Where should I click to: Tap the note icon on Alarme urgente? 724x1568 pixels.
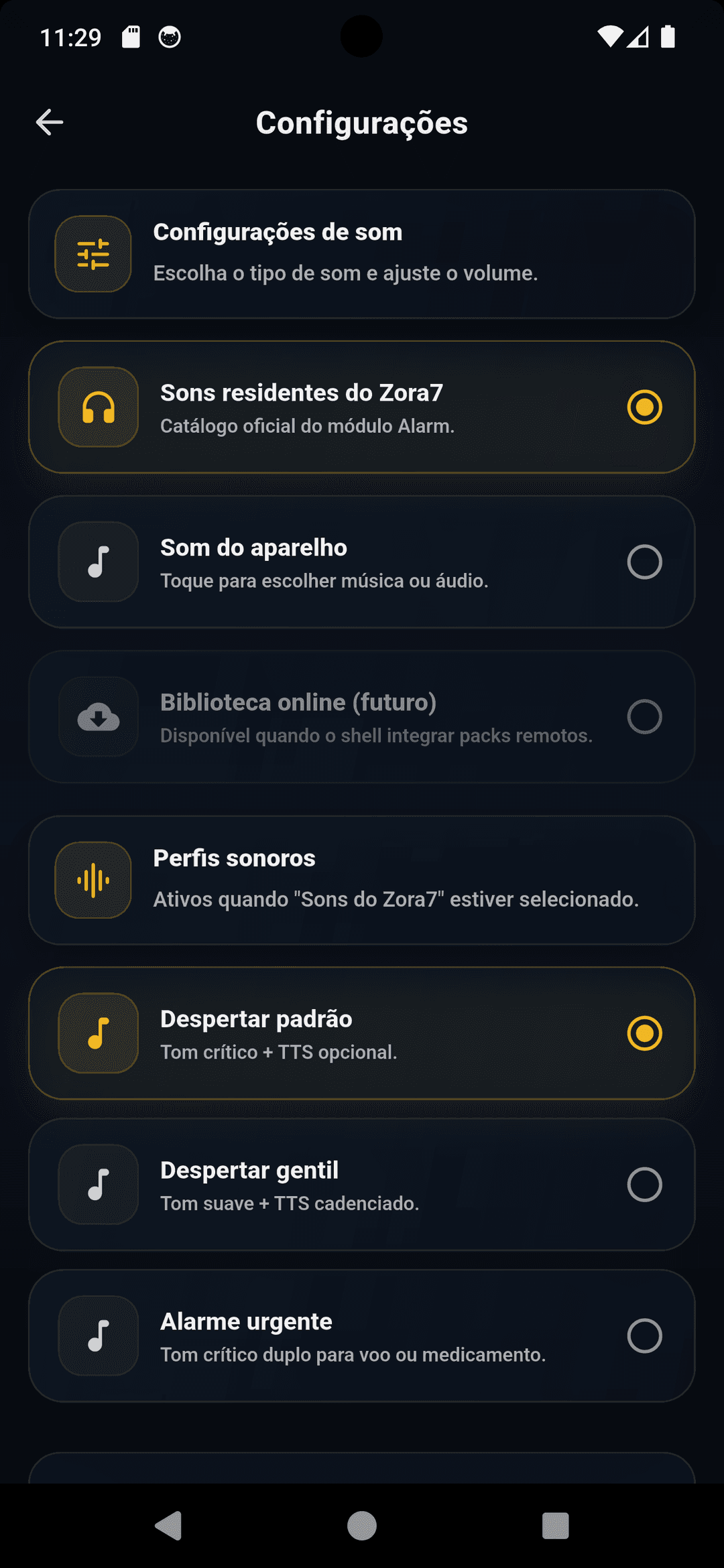click(98, 1335)
